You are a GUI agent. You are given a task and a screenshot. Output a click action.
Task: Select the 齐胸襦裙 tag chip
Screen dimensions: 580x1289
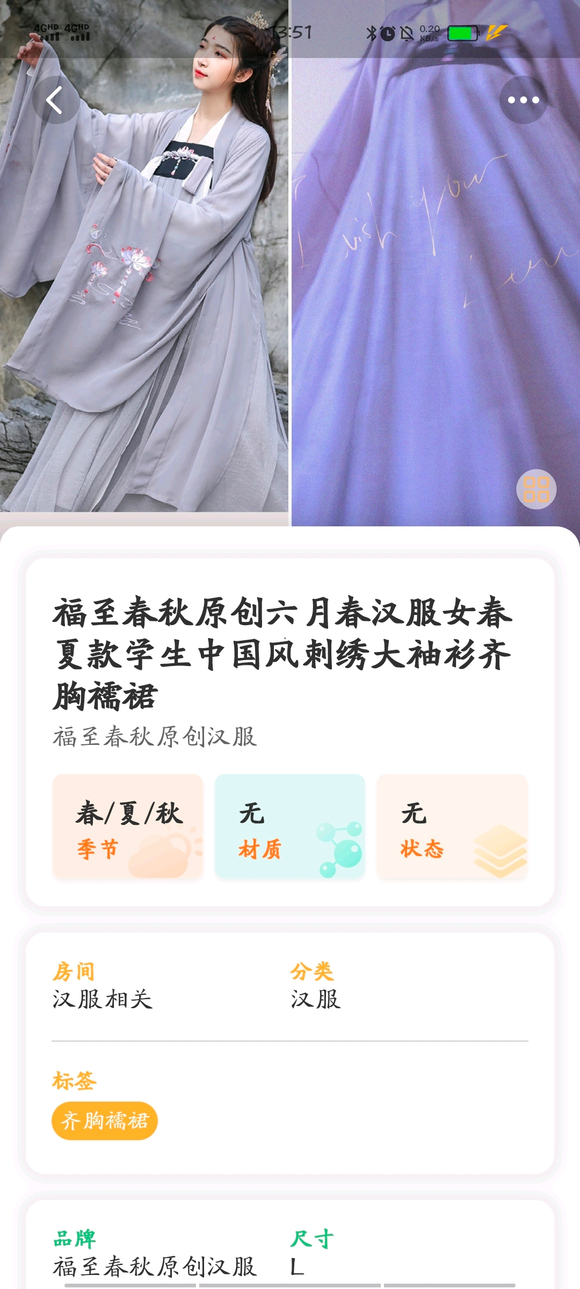pyautogui.click(x=105, y=1121)
